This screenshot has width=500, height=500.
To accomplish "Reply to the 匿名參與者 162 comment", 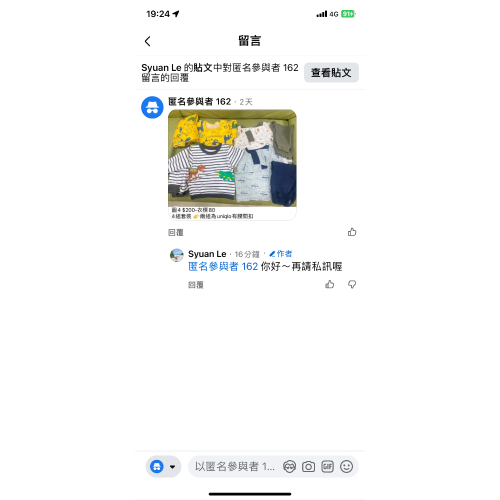I will tap(176, 232).
